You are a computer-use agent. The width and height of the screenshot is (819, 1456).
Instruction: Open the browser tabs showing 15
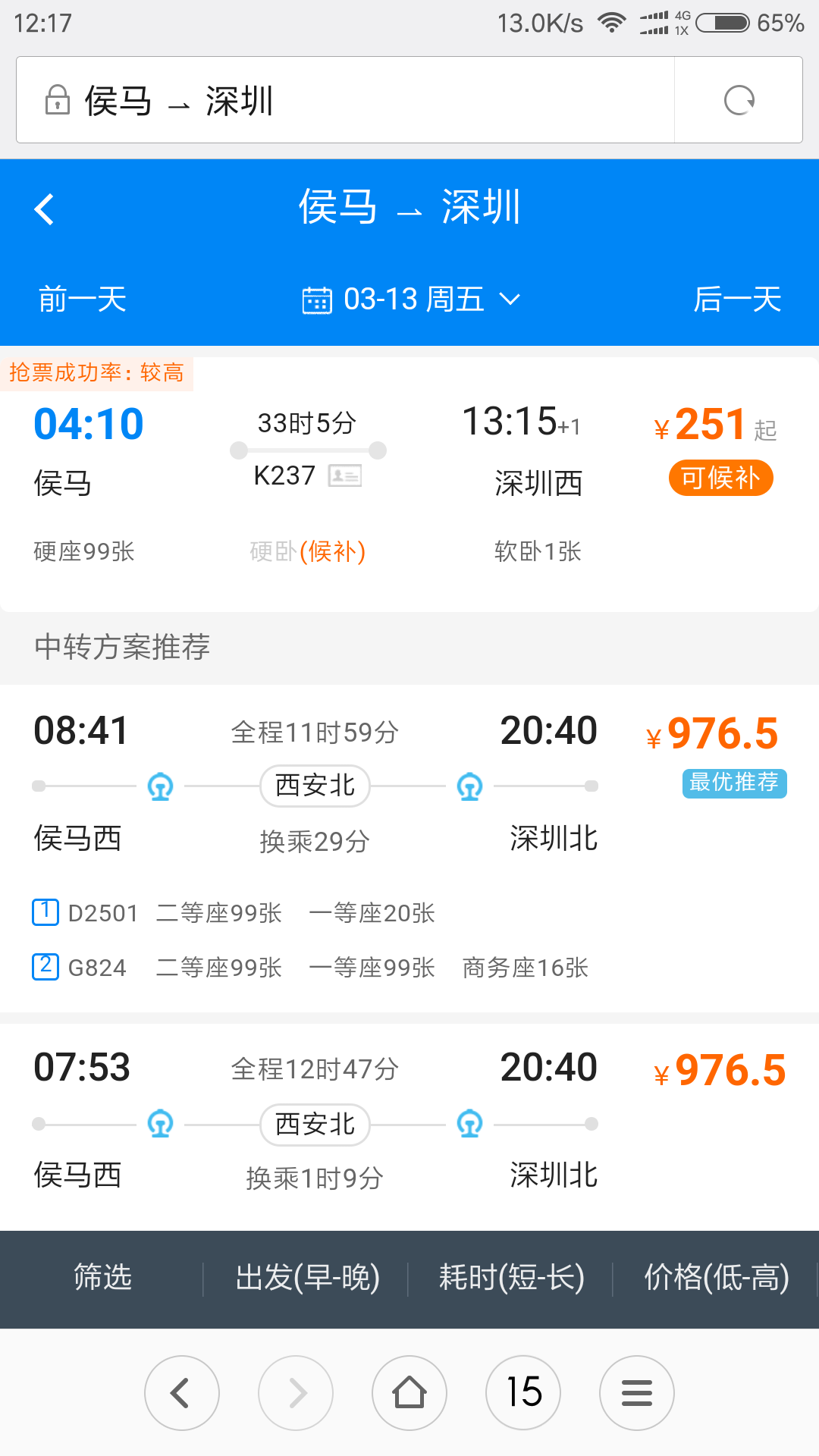523,1393
